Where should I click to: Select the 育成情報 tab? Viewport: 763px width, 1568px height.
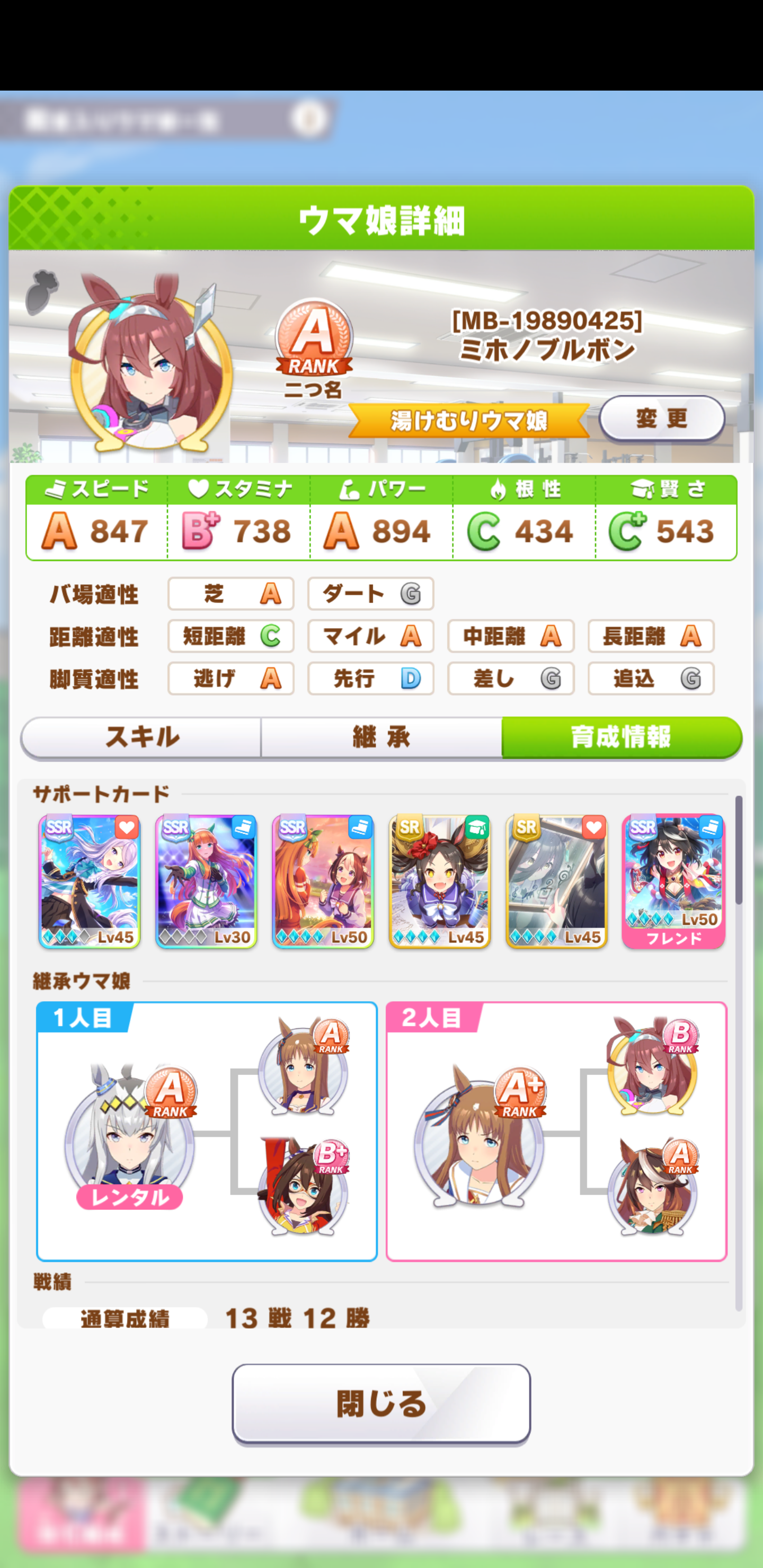(621, 737)
